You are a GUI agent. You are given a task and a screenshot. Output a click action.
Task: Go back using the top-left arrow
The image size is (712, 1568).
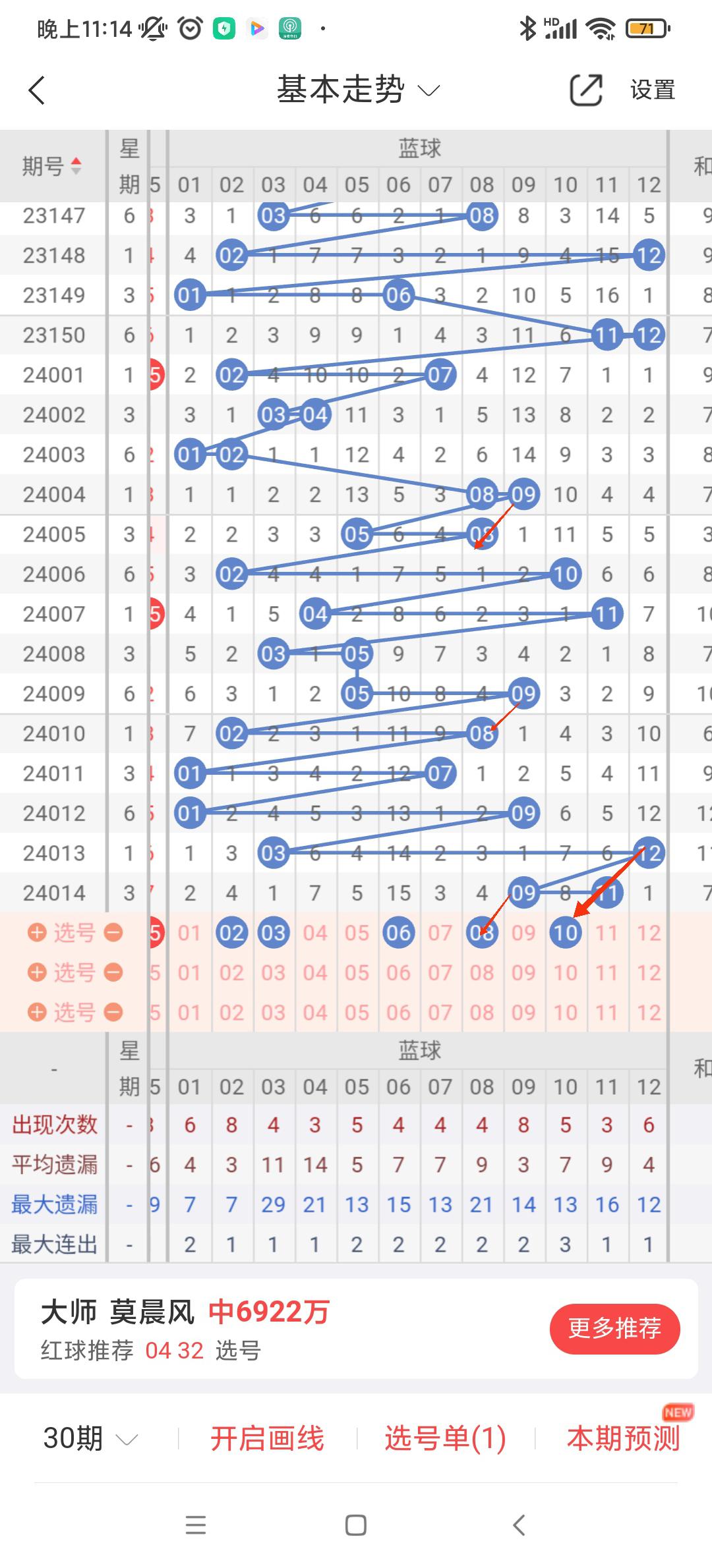click(x=37, y=90)
